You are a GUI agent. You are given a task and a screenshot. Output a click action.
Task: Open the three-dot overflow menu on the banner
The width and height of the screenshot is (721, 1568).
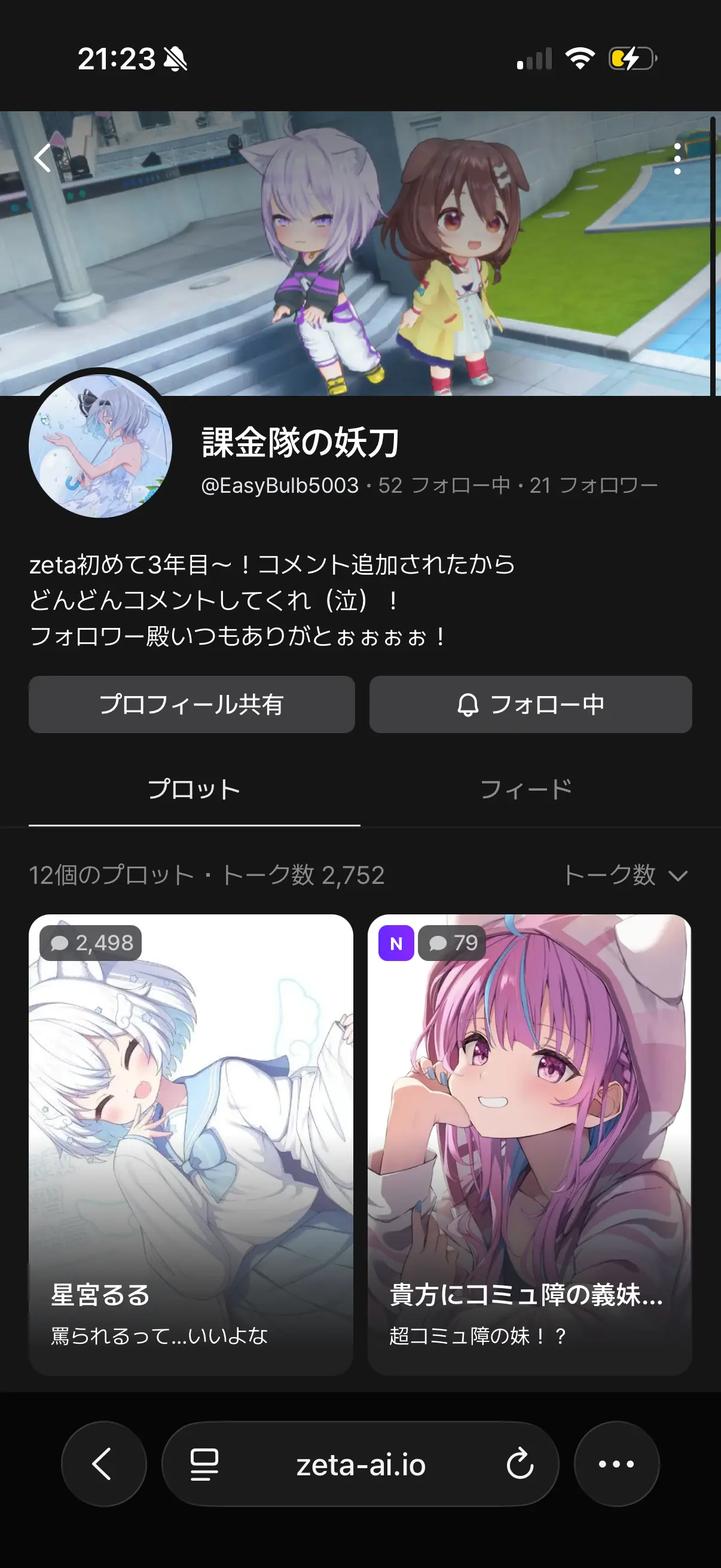pos(677,159)
